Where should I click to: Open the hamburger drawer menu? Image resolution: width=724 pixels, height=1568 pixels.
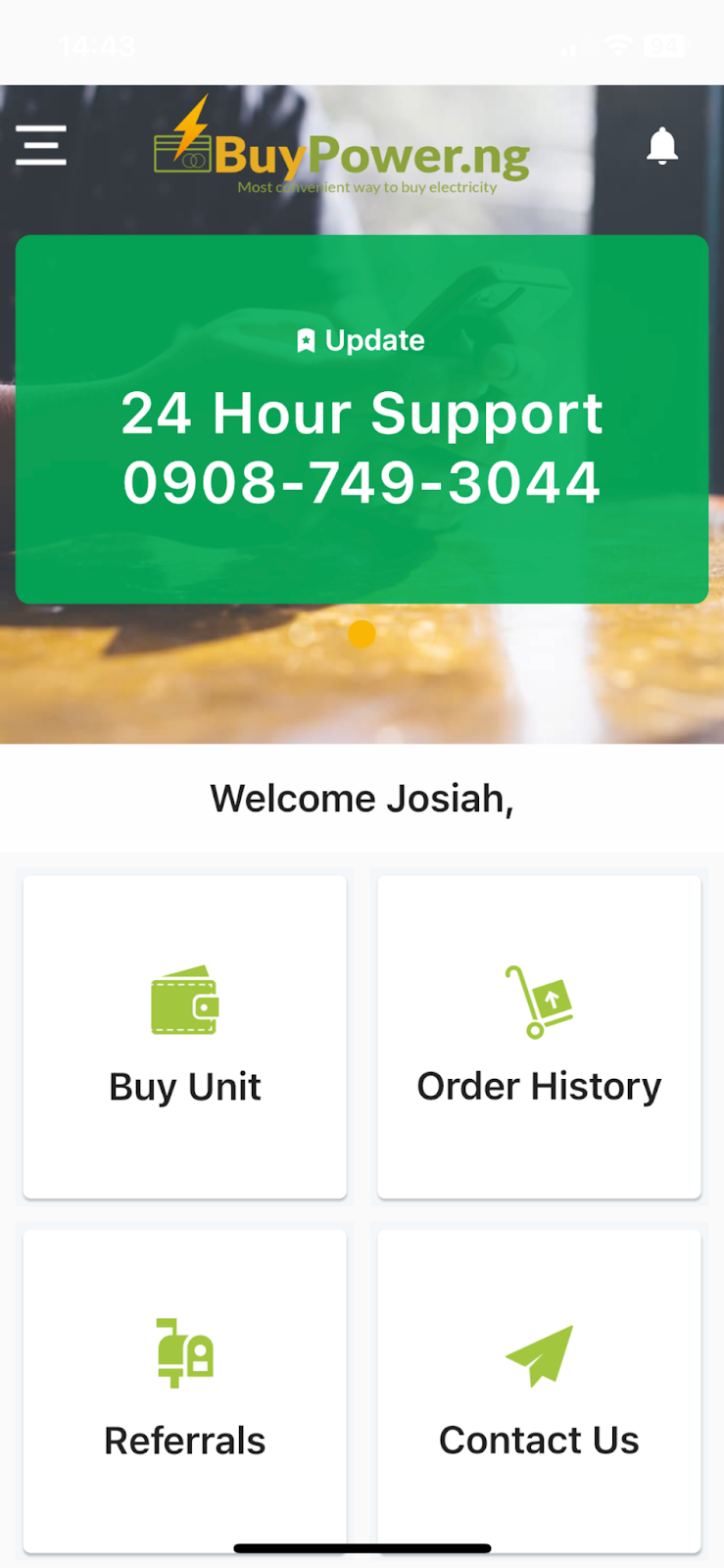(x=41, y=145)
